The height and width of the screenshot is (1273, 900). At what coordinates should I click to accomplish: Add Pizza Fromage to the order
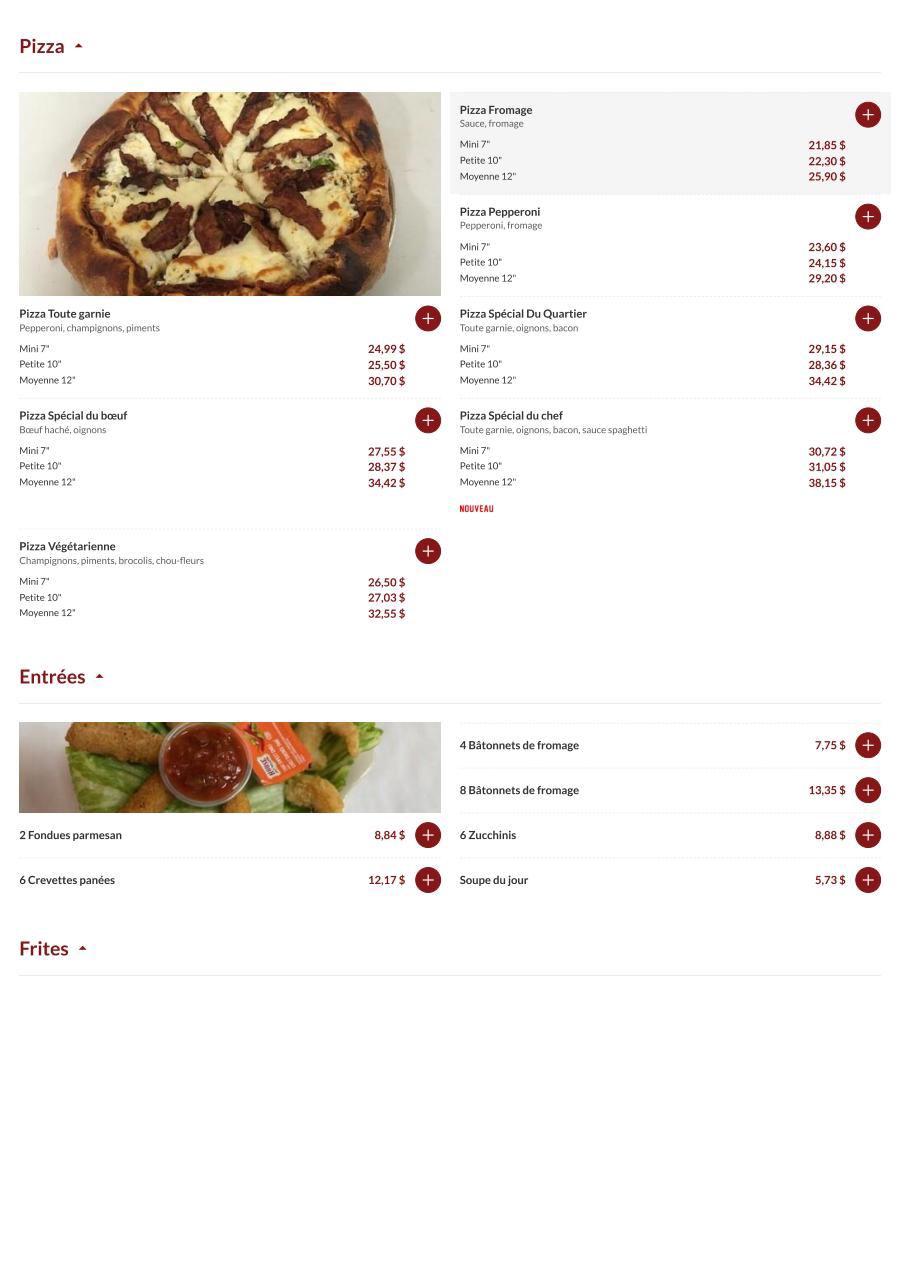point(867,114)
